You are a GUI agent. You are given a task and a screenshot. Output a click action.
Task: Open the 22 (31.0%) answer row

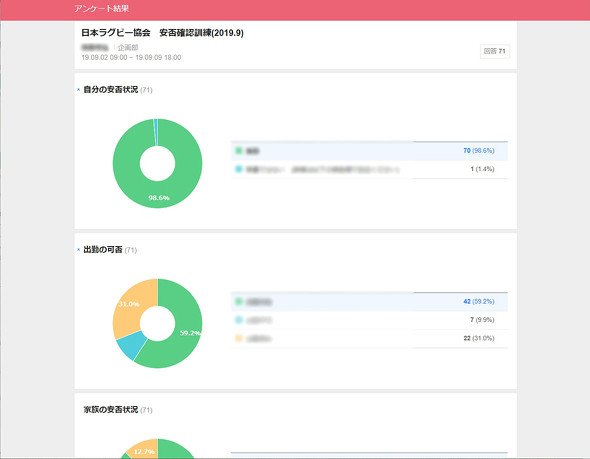[x=369, y=339]
